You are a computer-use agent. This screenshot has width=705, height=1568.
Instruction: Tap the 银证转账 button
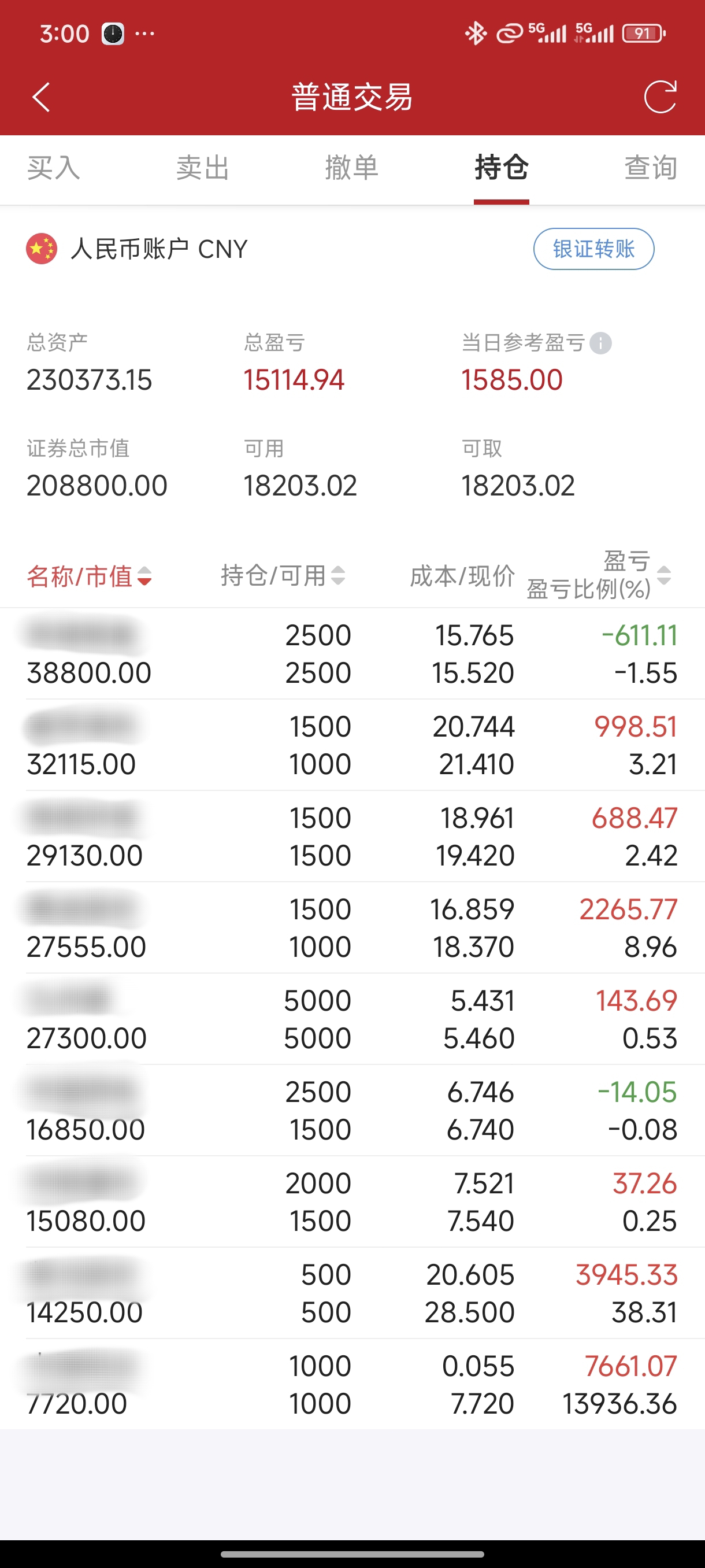[593, 249]
